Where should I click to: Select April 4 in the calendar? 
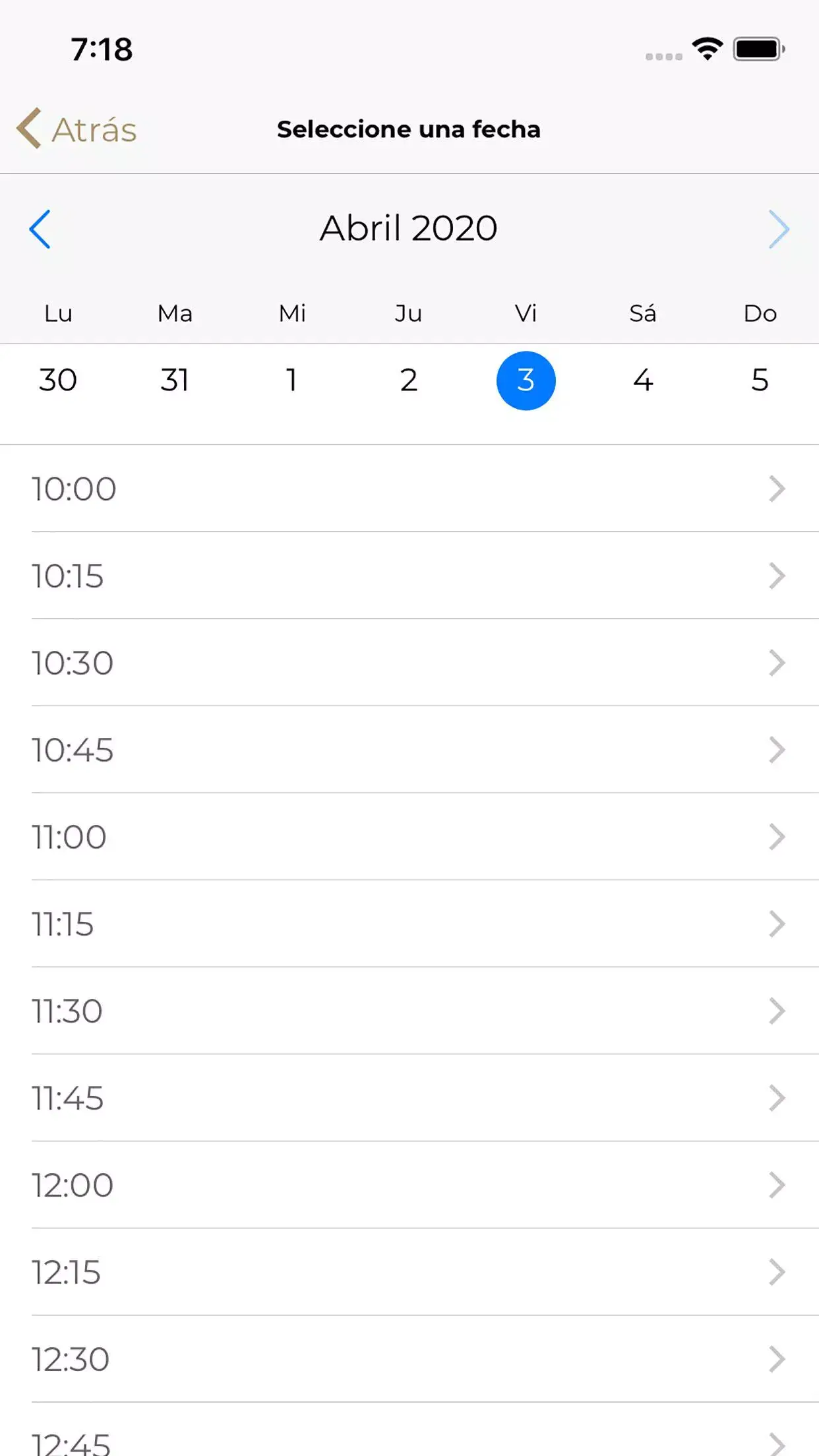coord(643,380)
